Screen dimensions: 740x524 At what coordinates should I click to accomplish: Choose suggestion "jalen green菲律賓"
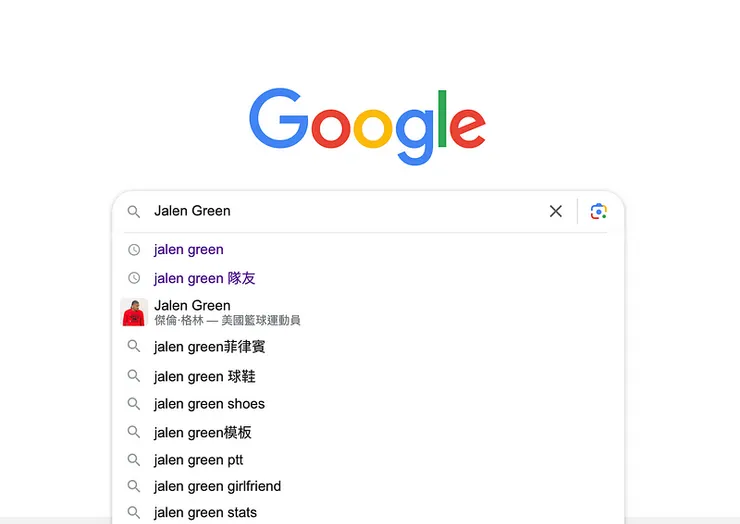[209, 347]
